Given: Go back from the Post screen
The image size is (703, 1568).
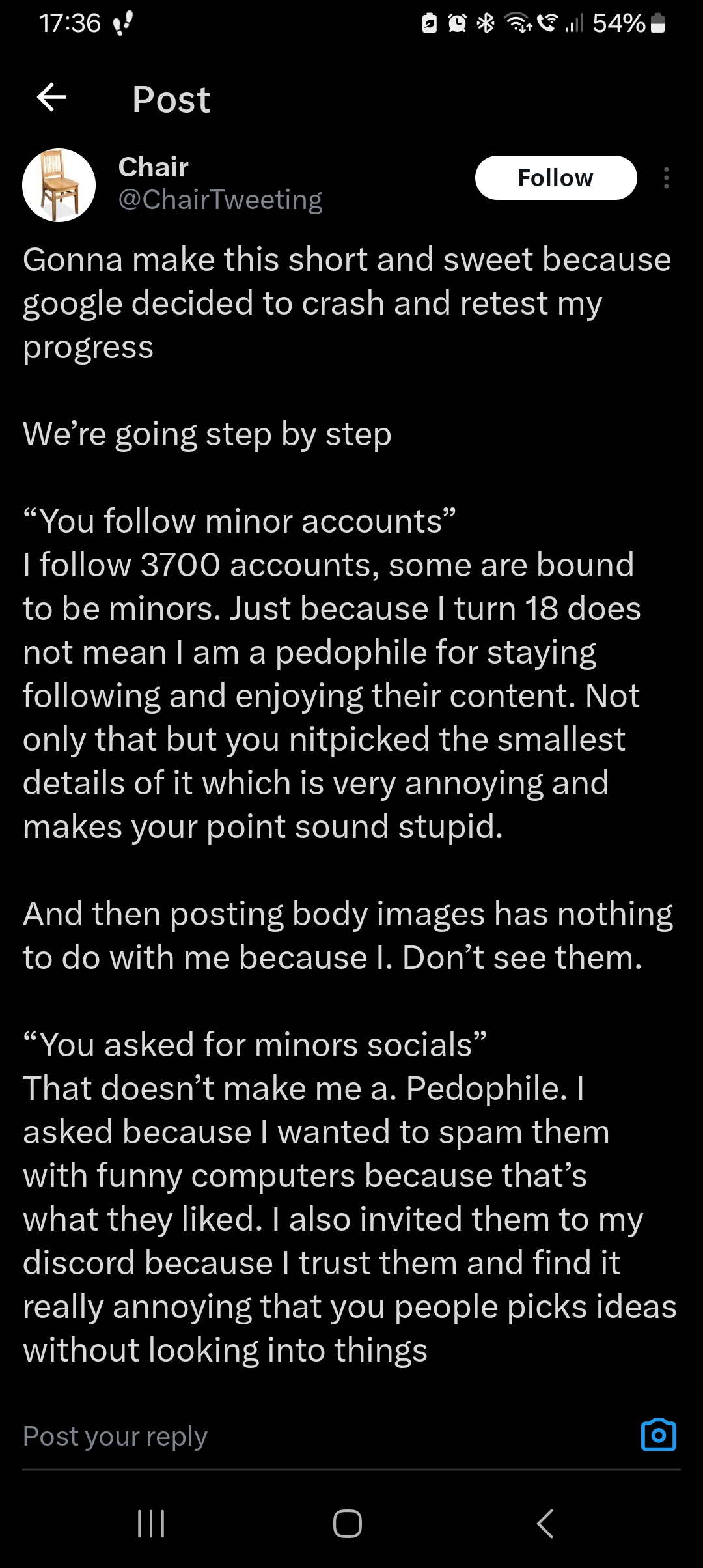Looking at the screenshot, I should coord(51,98).
